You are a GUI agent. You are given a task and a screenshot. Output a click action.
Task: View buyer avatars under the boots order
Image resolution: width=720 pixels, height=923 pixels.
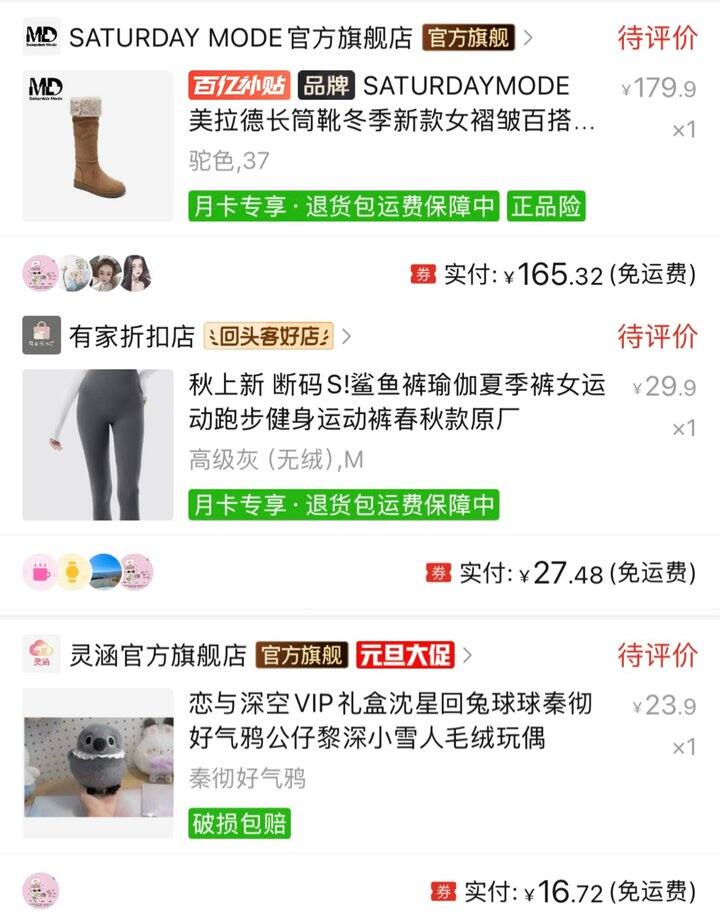coord(88,273)
